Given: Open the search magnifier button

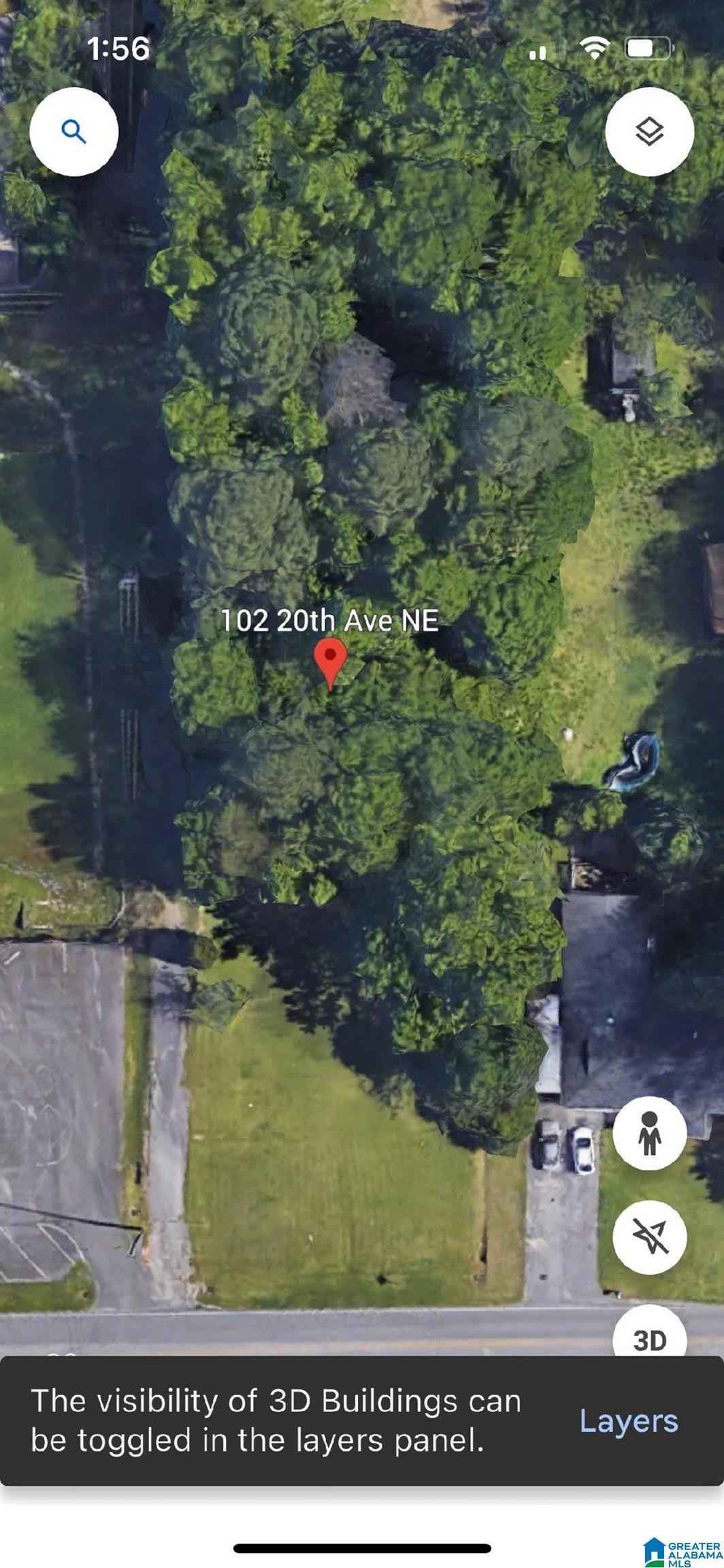Looking at the screenshot, I should click(73, 131).
